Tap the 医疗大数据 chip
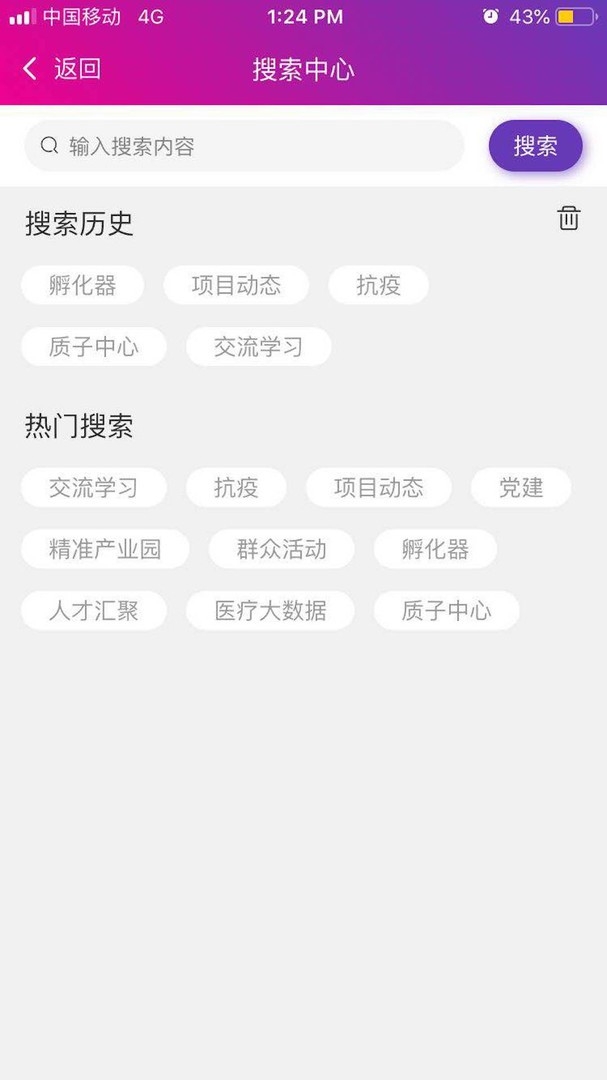Viewport: 607px width, 1080px height. (x=270, y=610)
